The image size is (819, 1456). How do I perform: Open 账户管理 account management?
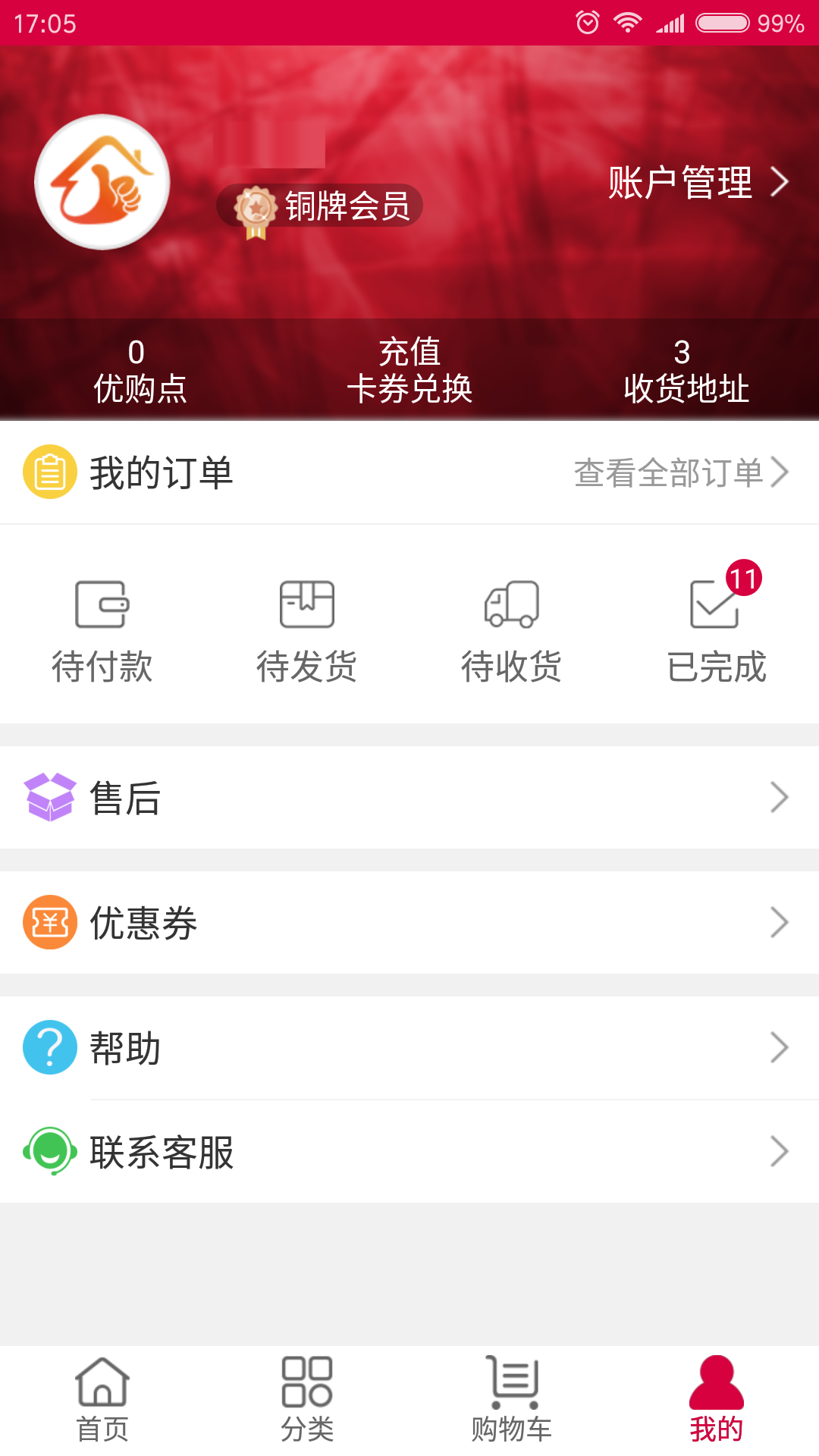(698, 183)
